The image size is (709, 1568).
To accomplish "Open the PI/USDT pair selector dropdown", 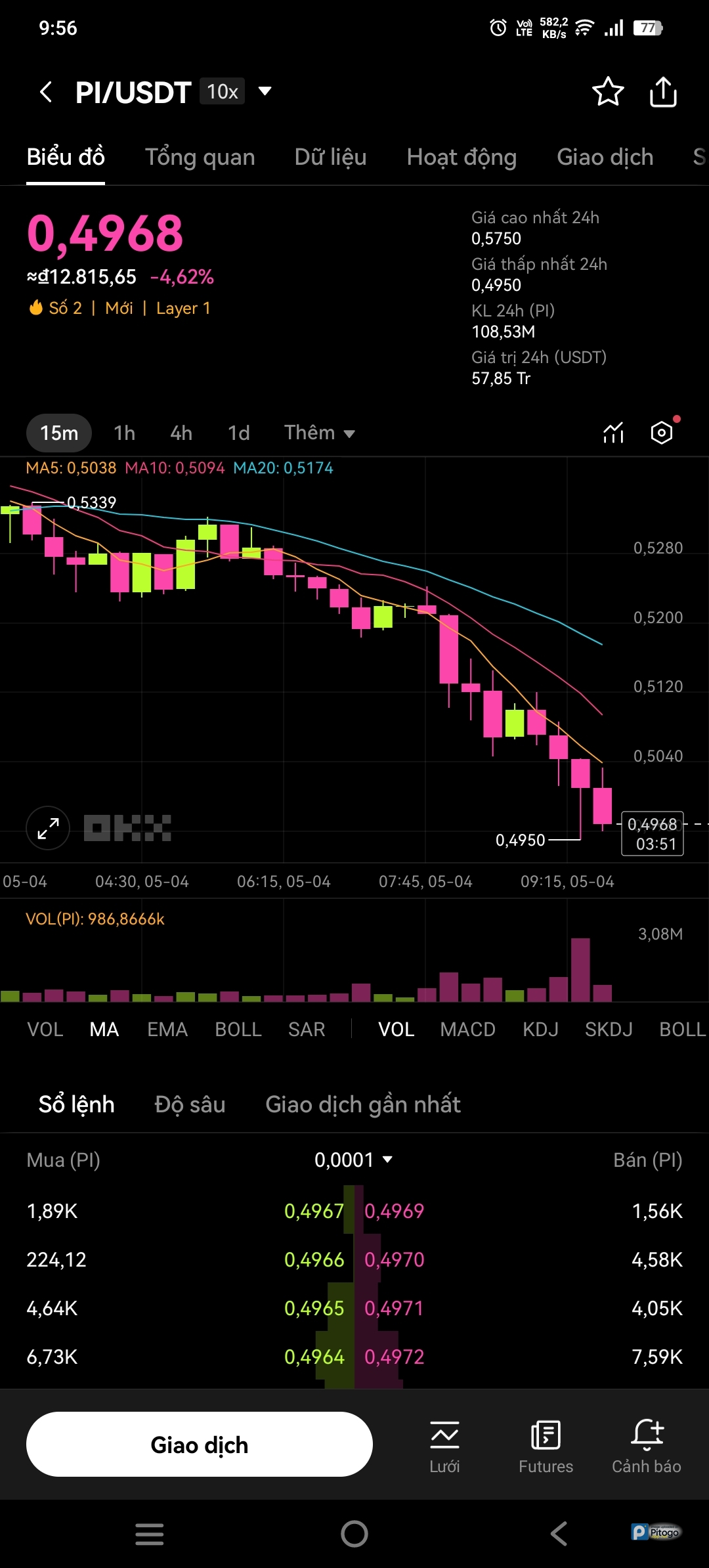I will [265, 91].
